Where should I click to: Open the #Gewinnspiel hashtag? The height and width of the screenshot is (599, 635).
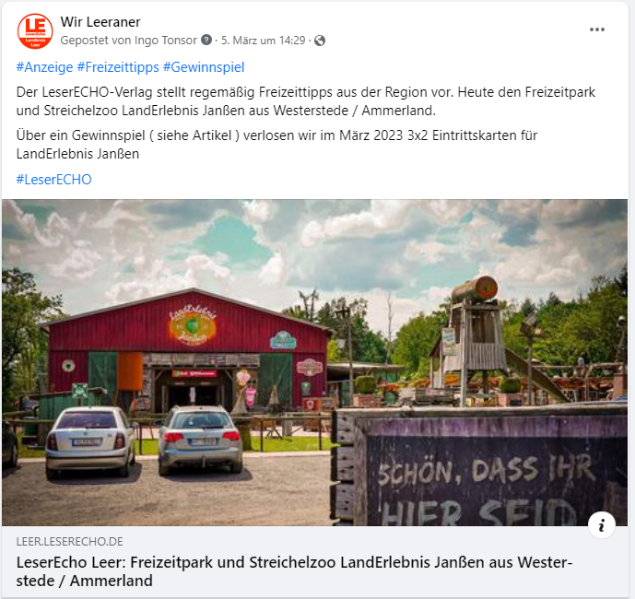click(203, 67)
